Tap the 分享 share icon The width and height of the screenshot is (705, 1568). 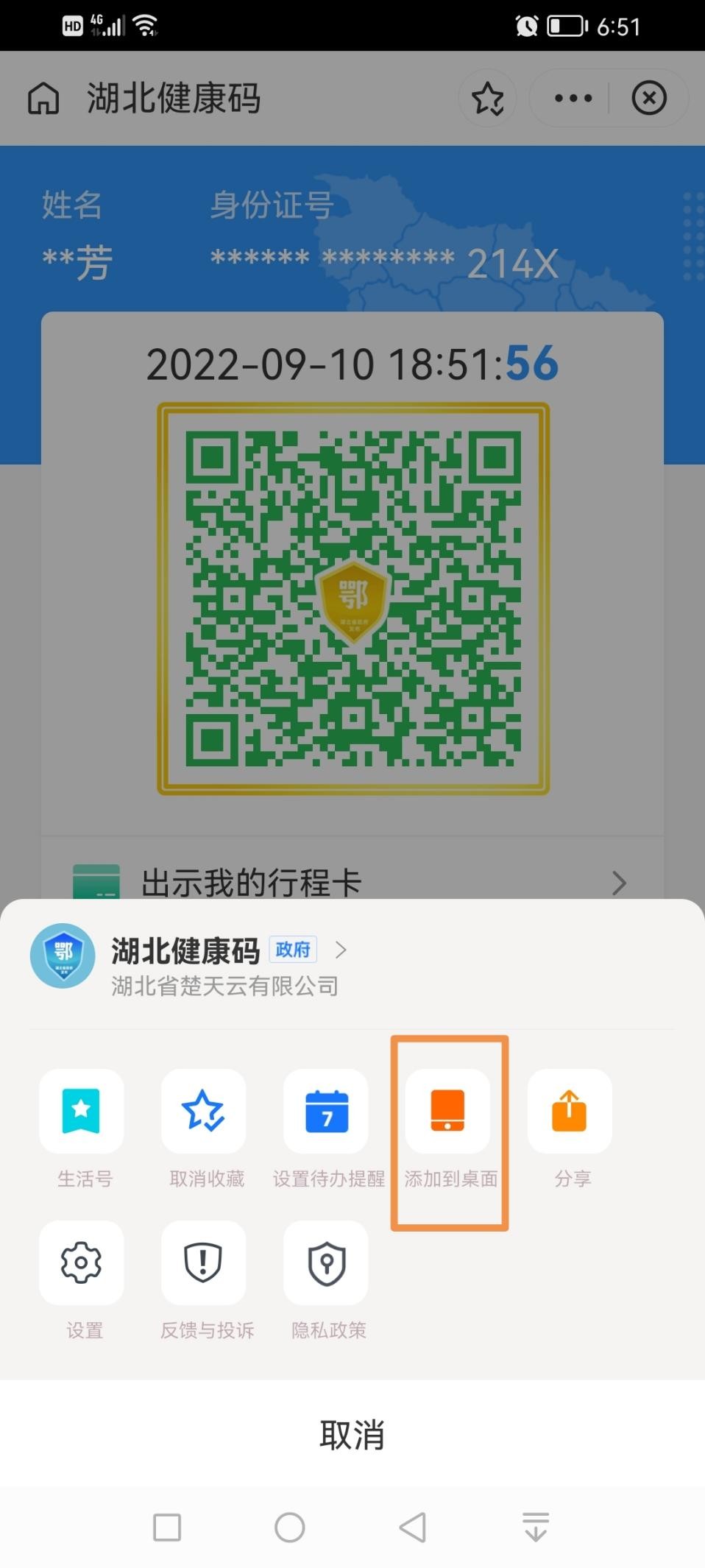pyautogui.click(x=570, y=1112)
